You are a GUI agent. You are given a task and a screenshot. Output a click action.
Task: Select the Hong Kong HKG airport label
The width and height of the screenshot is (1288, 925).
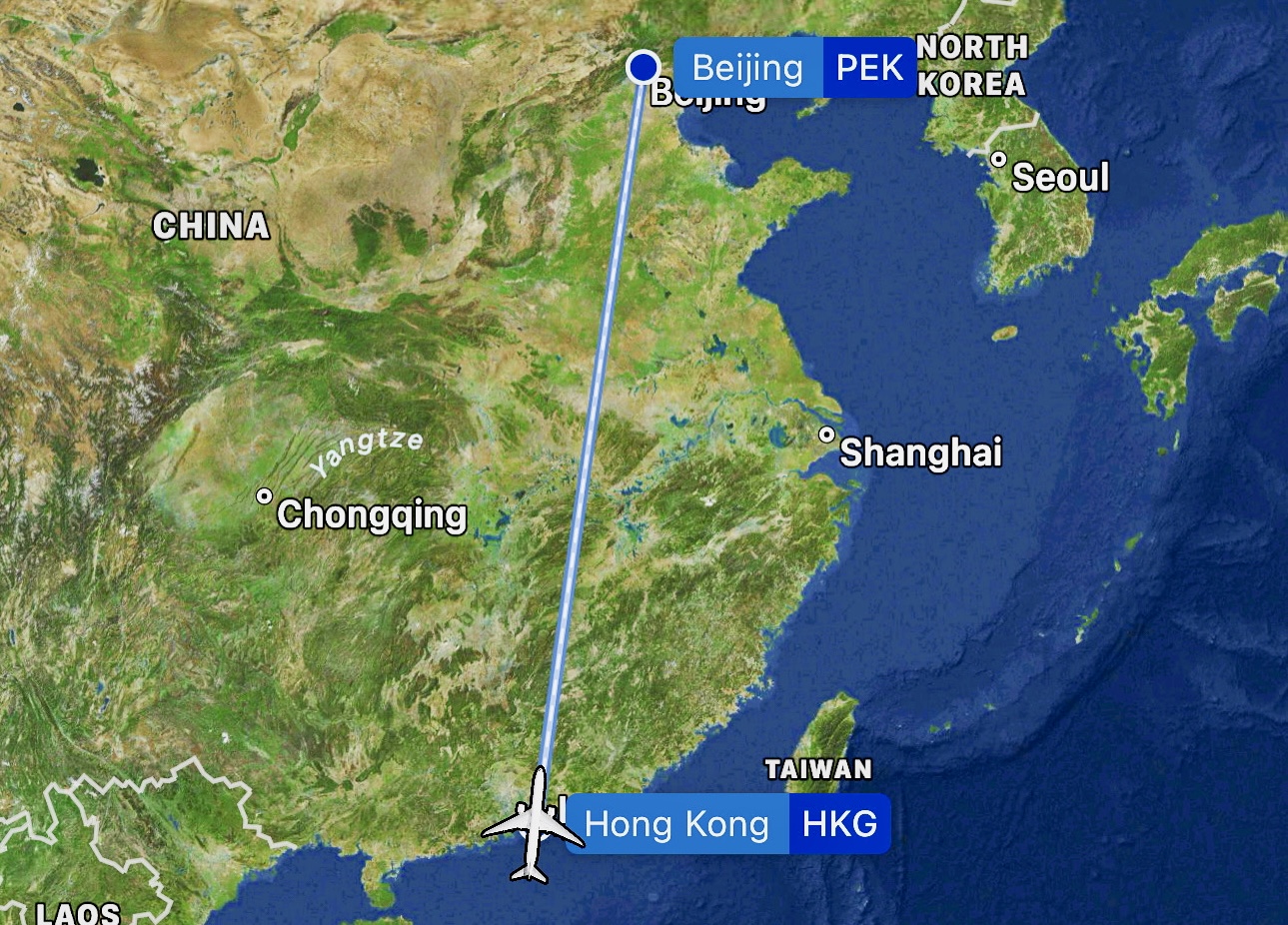click(729, 824)
